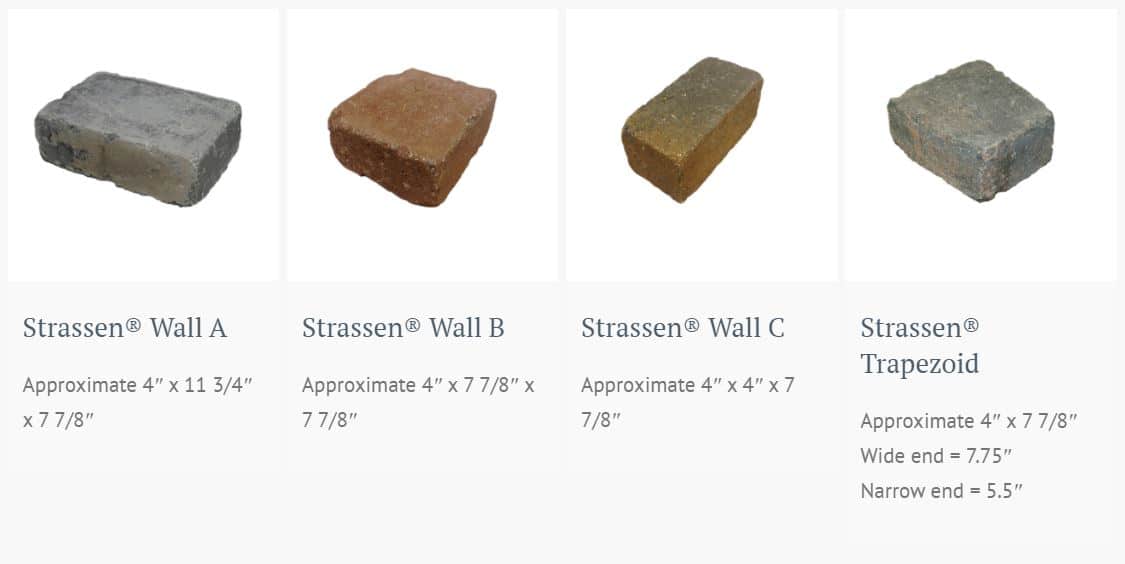
Task: View the Strassen Wall B product tile
Action: click(x=422, y=145)
